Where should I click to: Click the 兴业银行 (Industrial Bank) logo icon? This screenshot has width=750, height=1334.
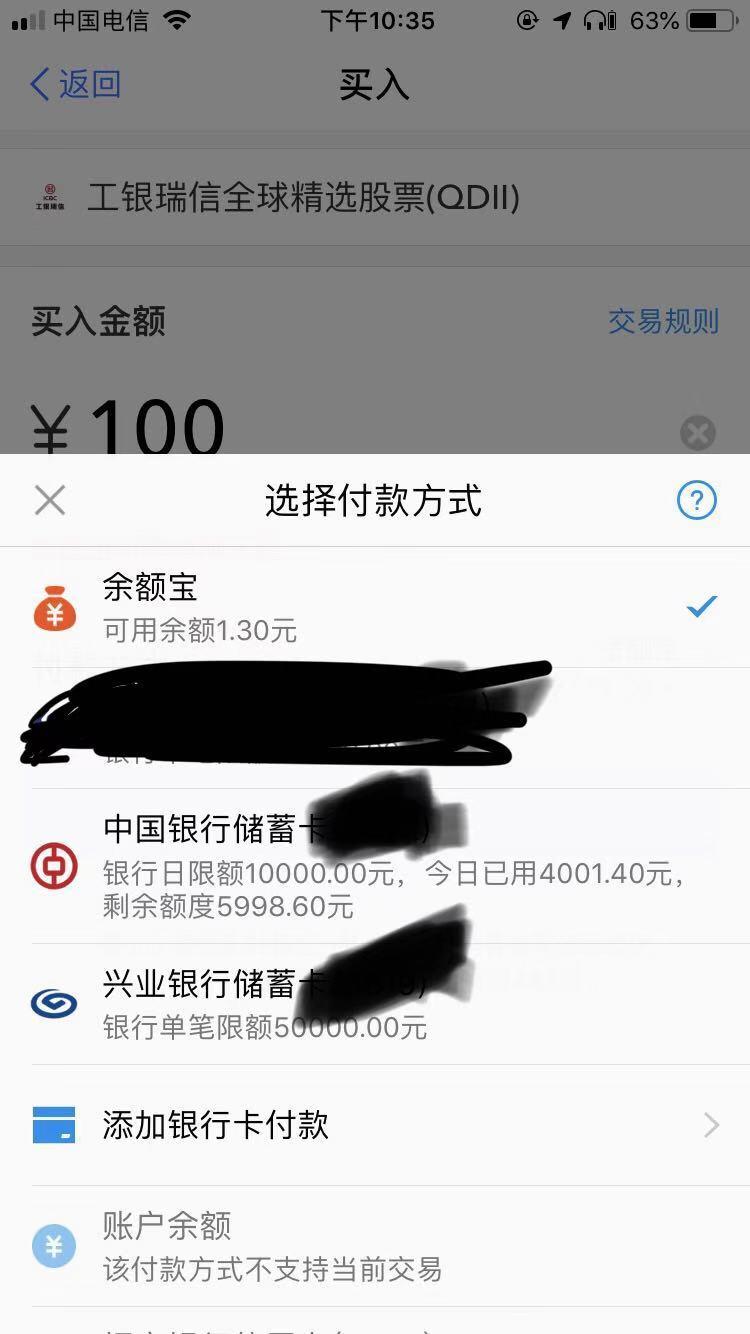click(54, 1004)
